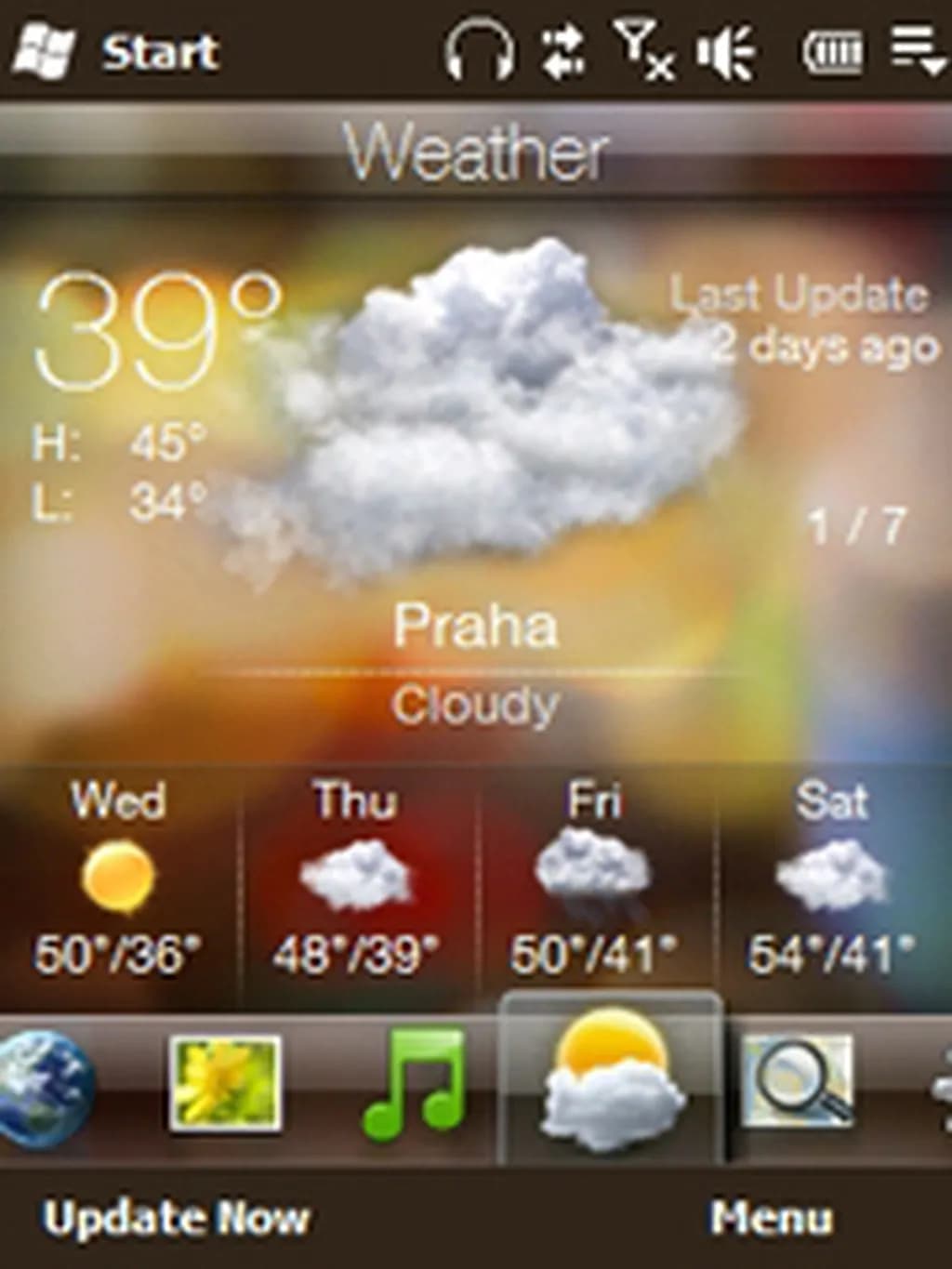Open Wednesday's forecast
This screenshot has width=952, height=1269.
pyautogui.click(x=118, y=879)
